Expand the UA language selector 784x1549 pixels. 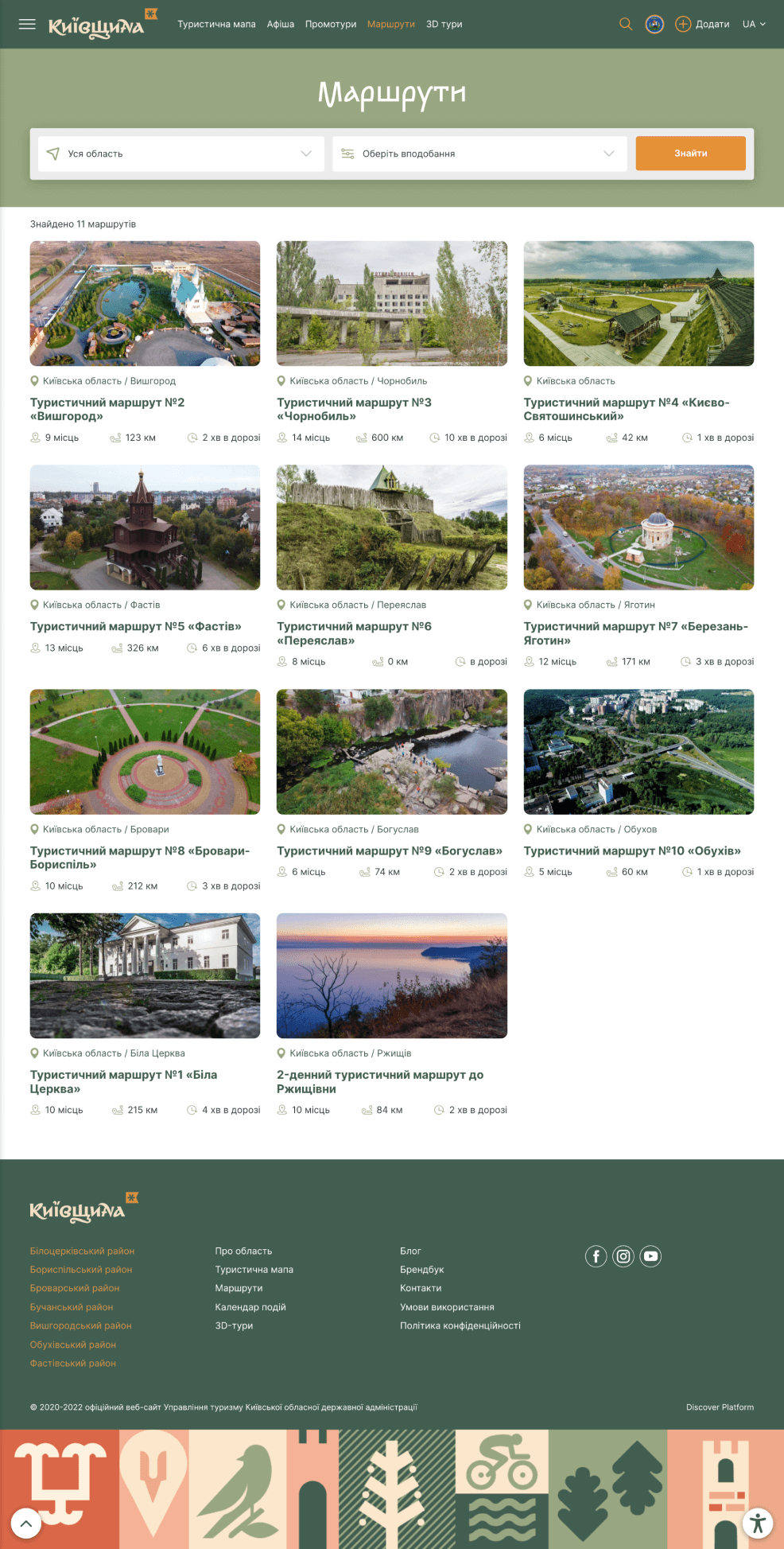point(753,24)
